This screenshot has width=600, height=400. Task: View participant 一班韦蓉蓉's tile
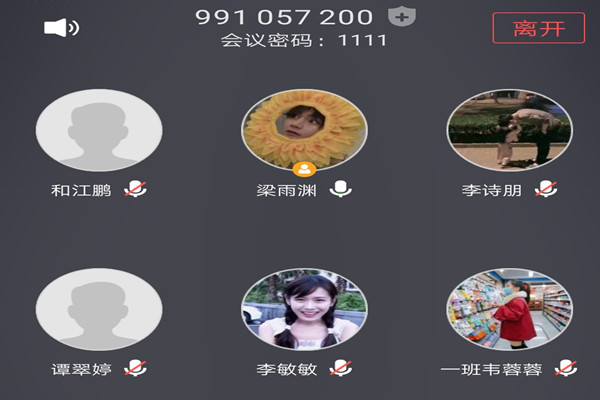[x=509, y=309]
